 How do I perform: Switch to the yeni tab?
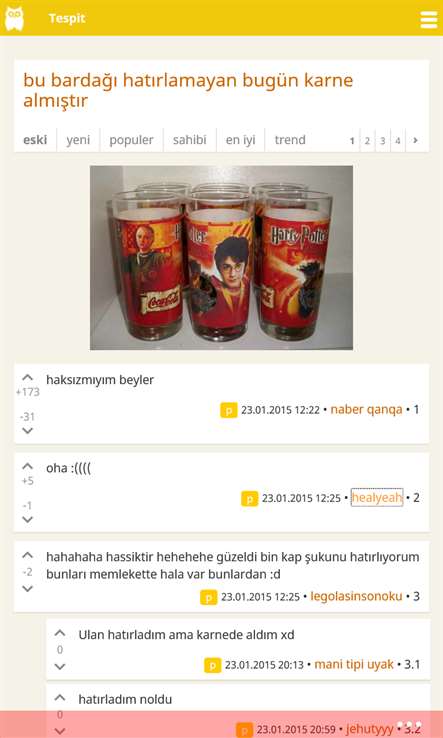coord(78,140)
